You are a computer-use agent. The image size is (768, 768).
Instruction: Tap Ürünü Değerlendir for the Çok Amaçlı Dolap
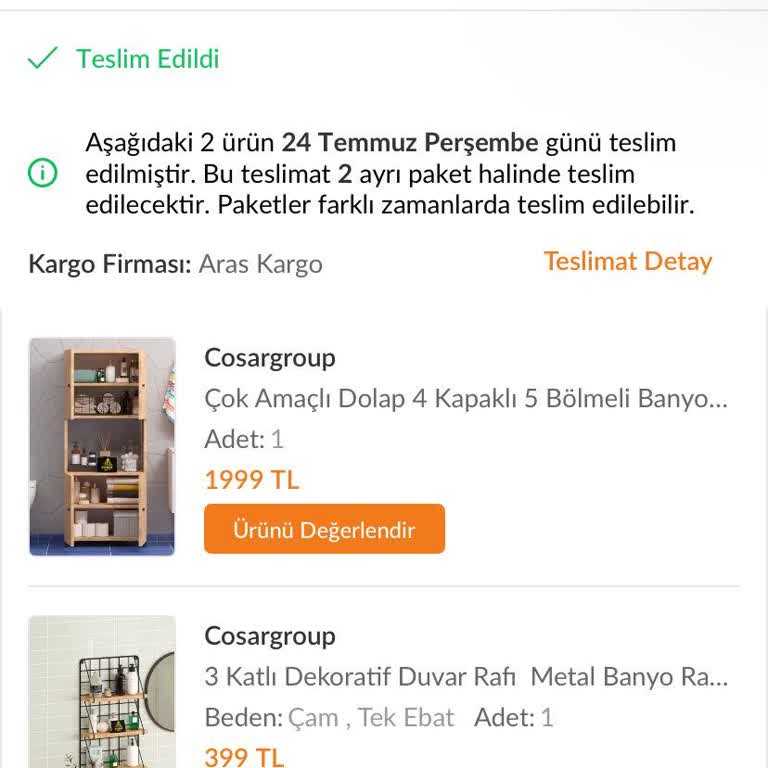click(x=324, y=529)
